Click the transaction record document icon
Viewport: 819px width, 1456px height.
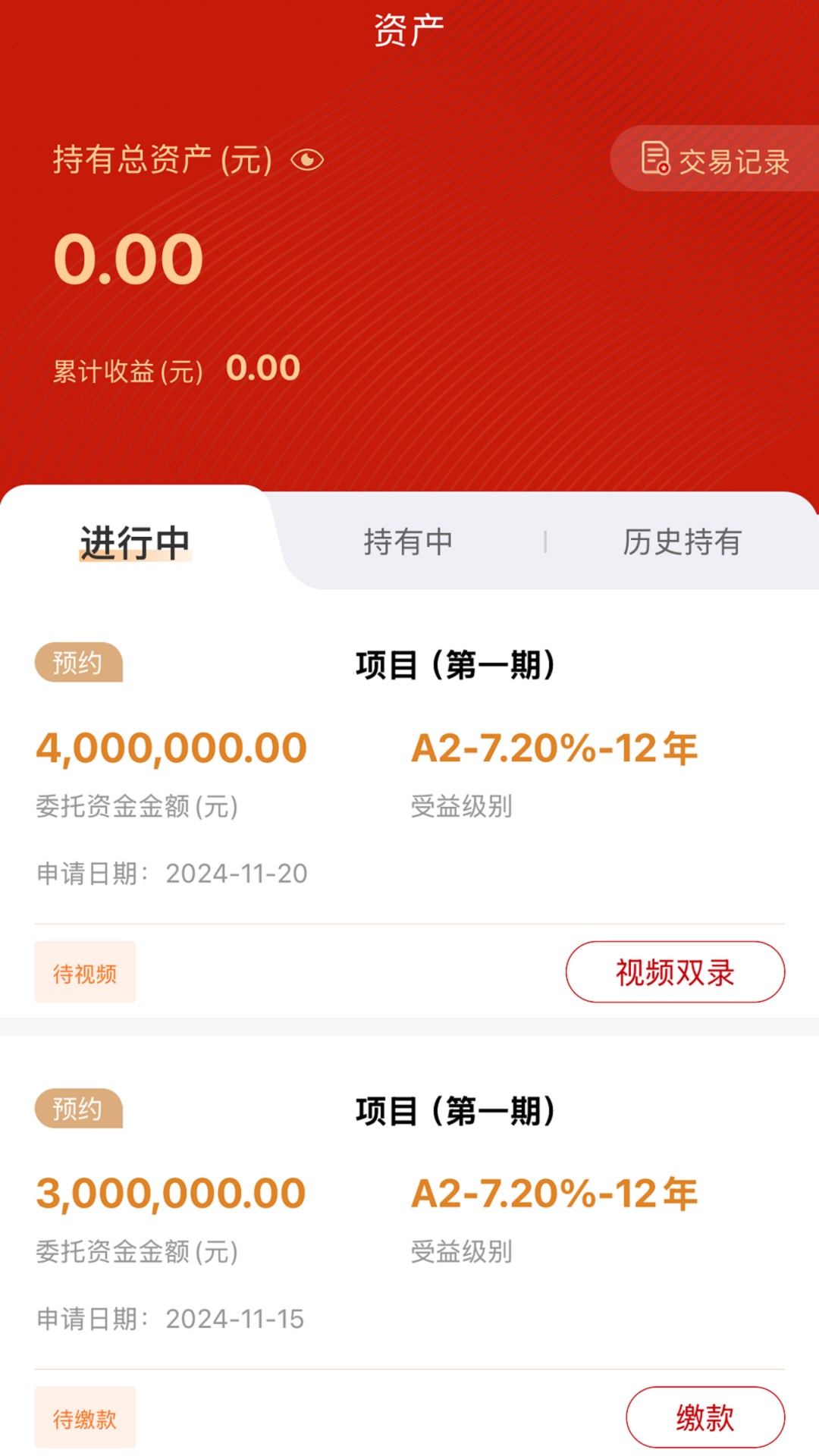coord(654,160)
